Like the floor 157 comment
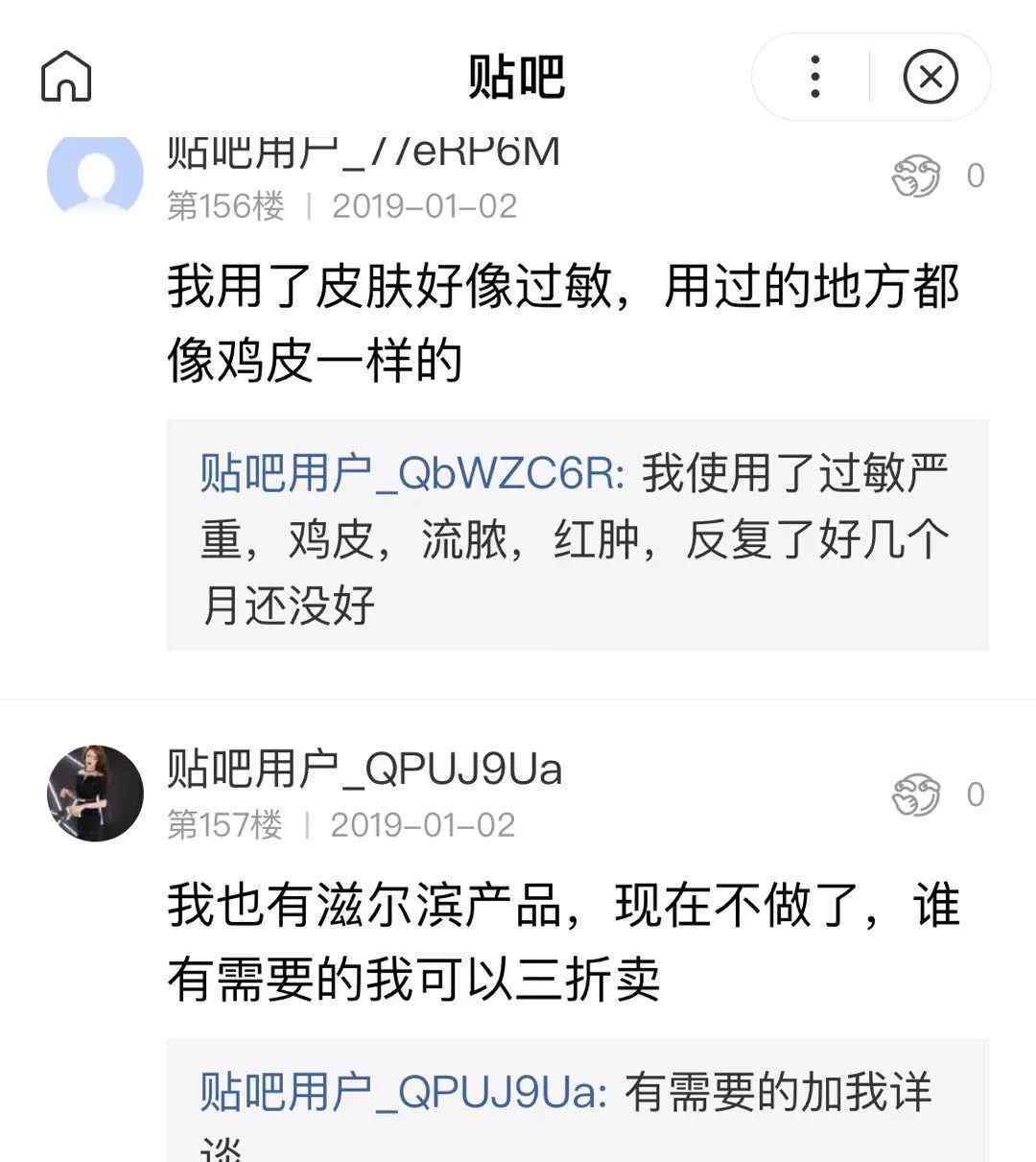This screenshot has width=1036, height=1162. [x=916, y=795]
